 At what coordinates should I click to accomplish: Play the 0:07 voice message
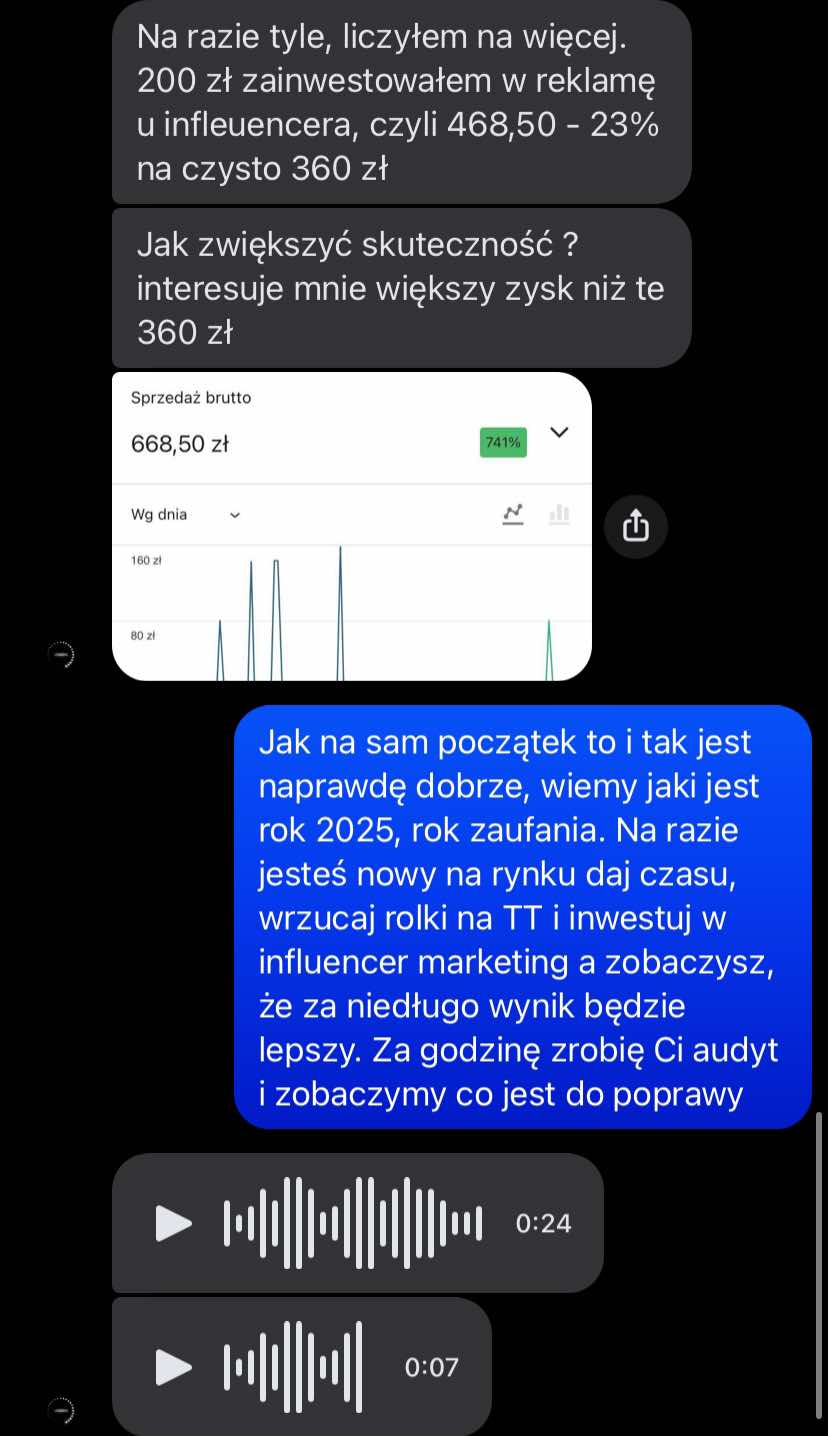174,1367
